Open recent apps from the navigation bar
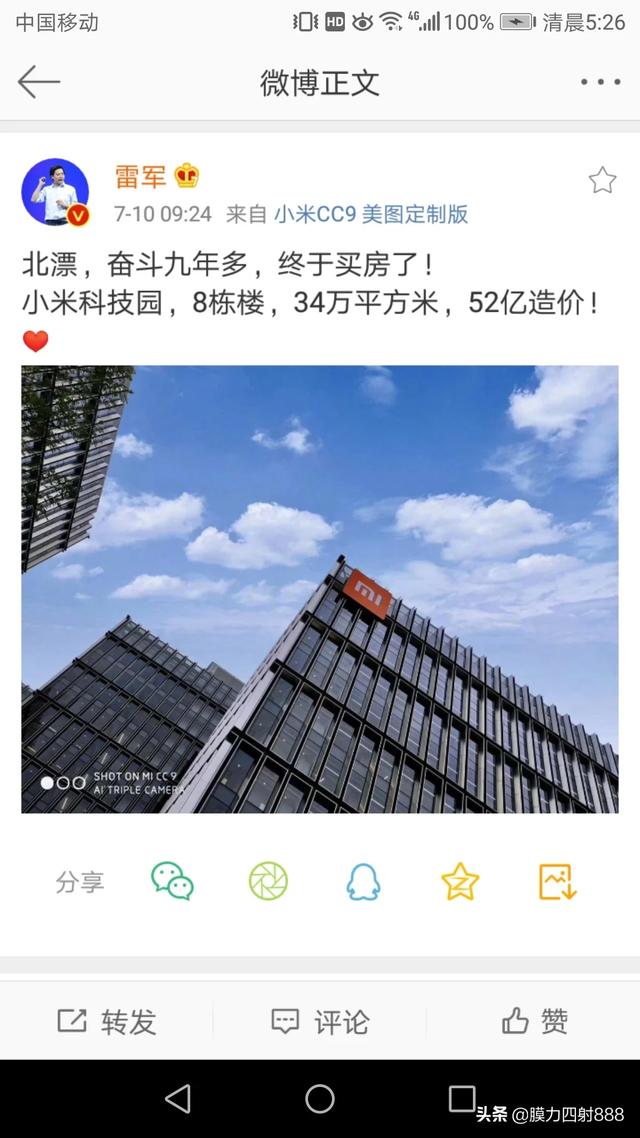The height and width of the screenshot is (1138, 640). [x=462, y=1099]
